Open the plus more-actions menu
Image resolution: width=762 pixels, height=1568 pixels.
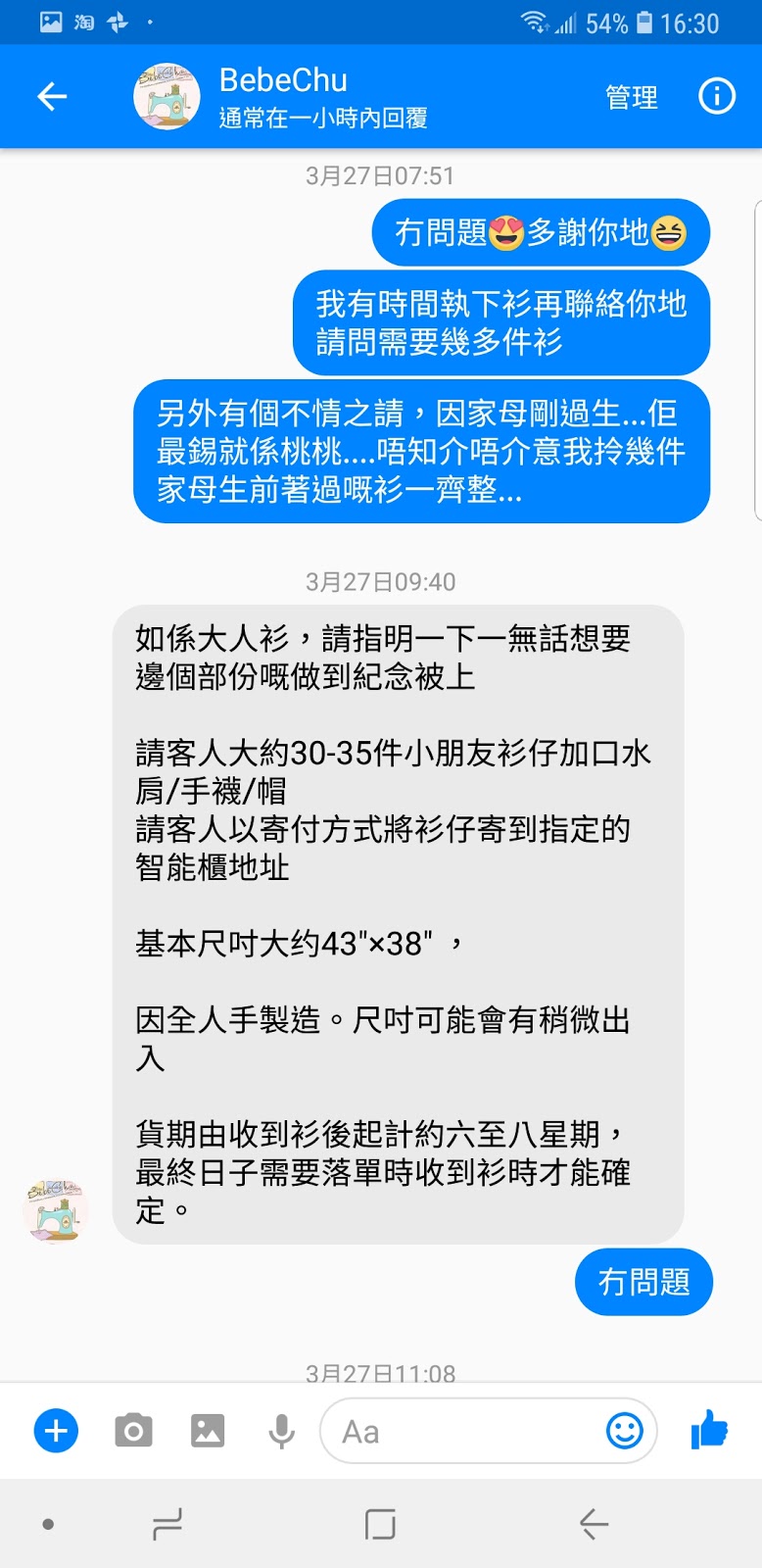point(56,1431)
